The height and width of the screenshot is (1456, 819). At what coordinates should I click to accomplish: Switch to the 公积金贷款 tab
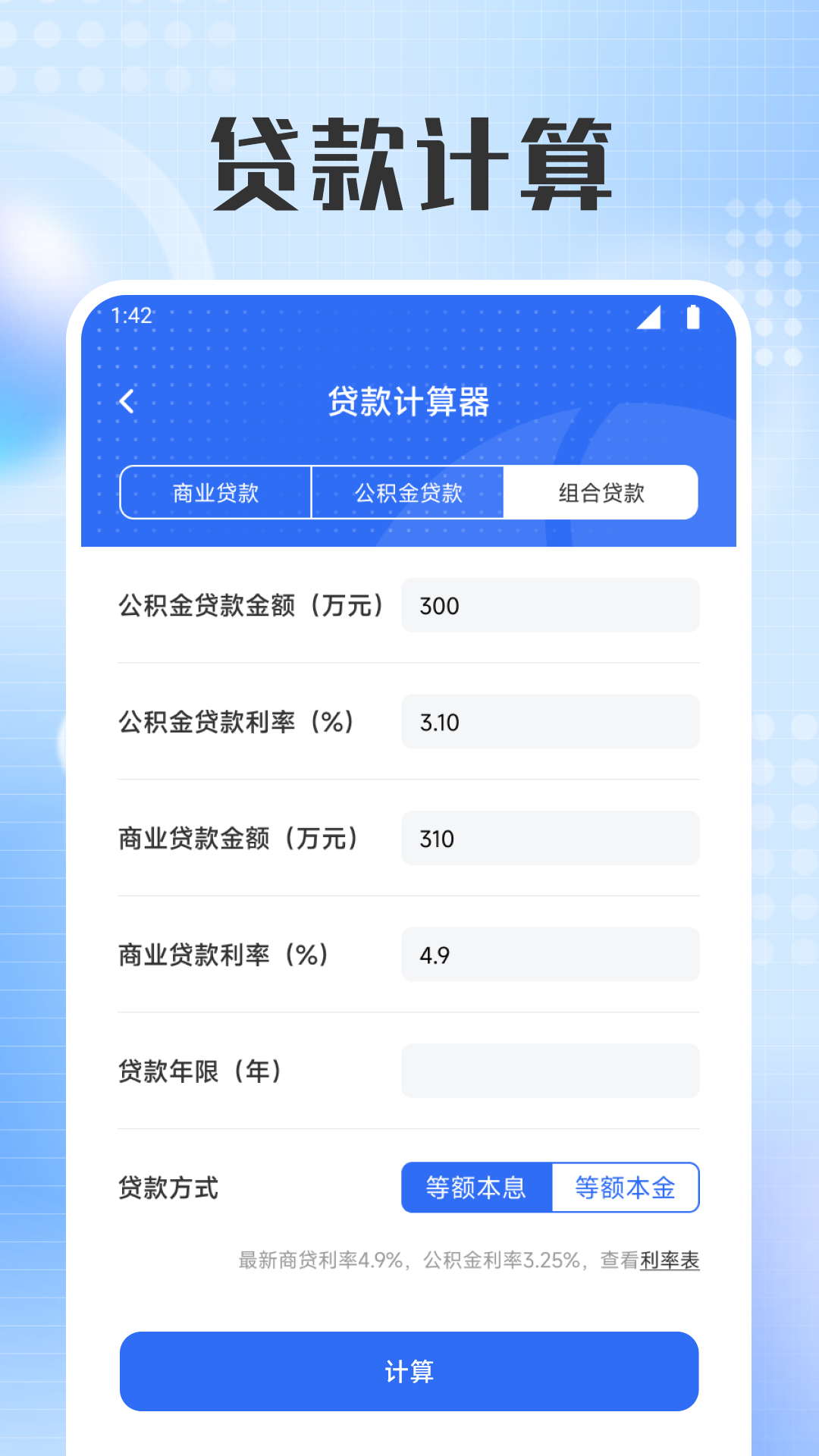coord(409,492)
